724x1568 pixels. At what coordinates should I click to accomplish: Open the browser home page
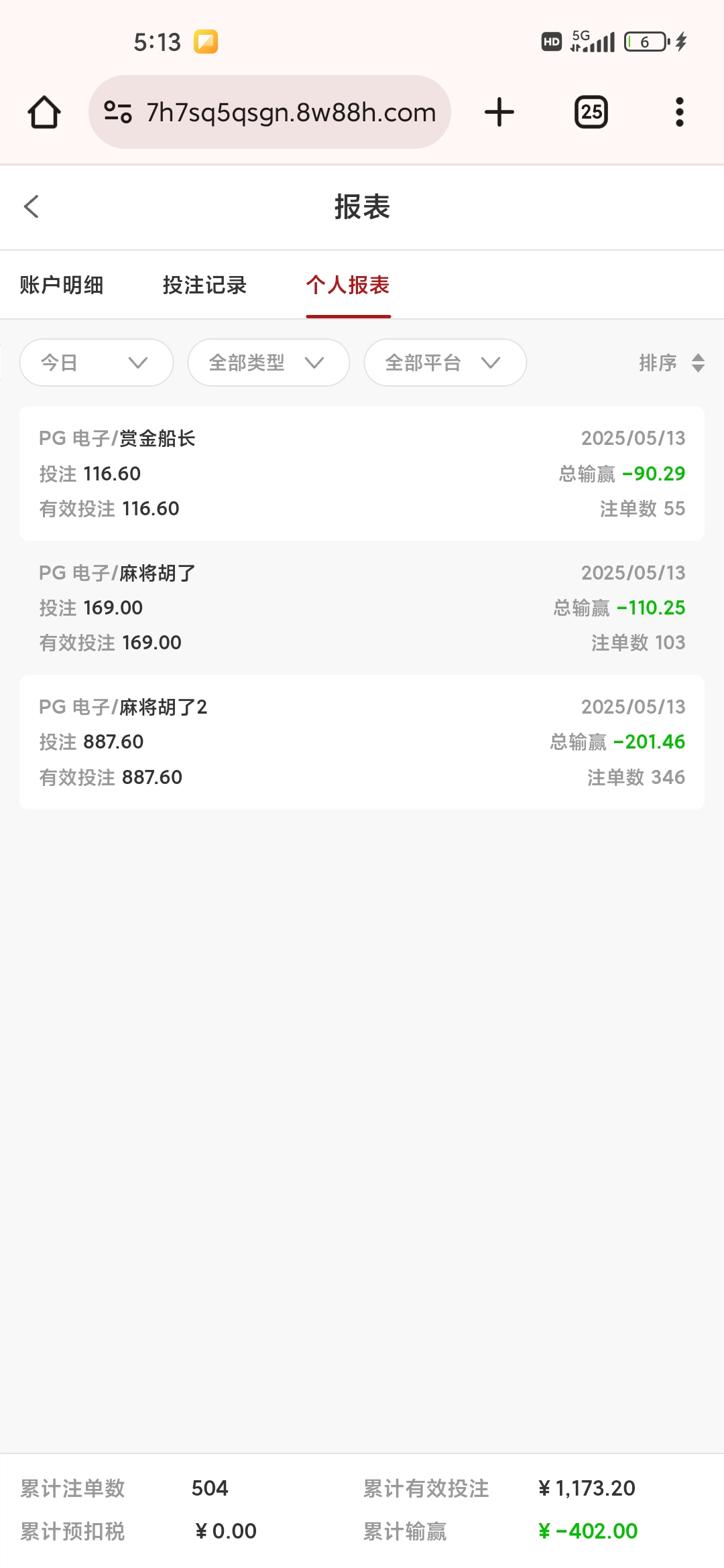coord(44,112)
